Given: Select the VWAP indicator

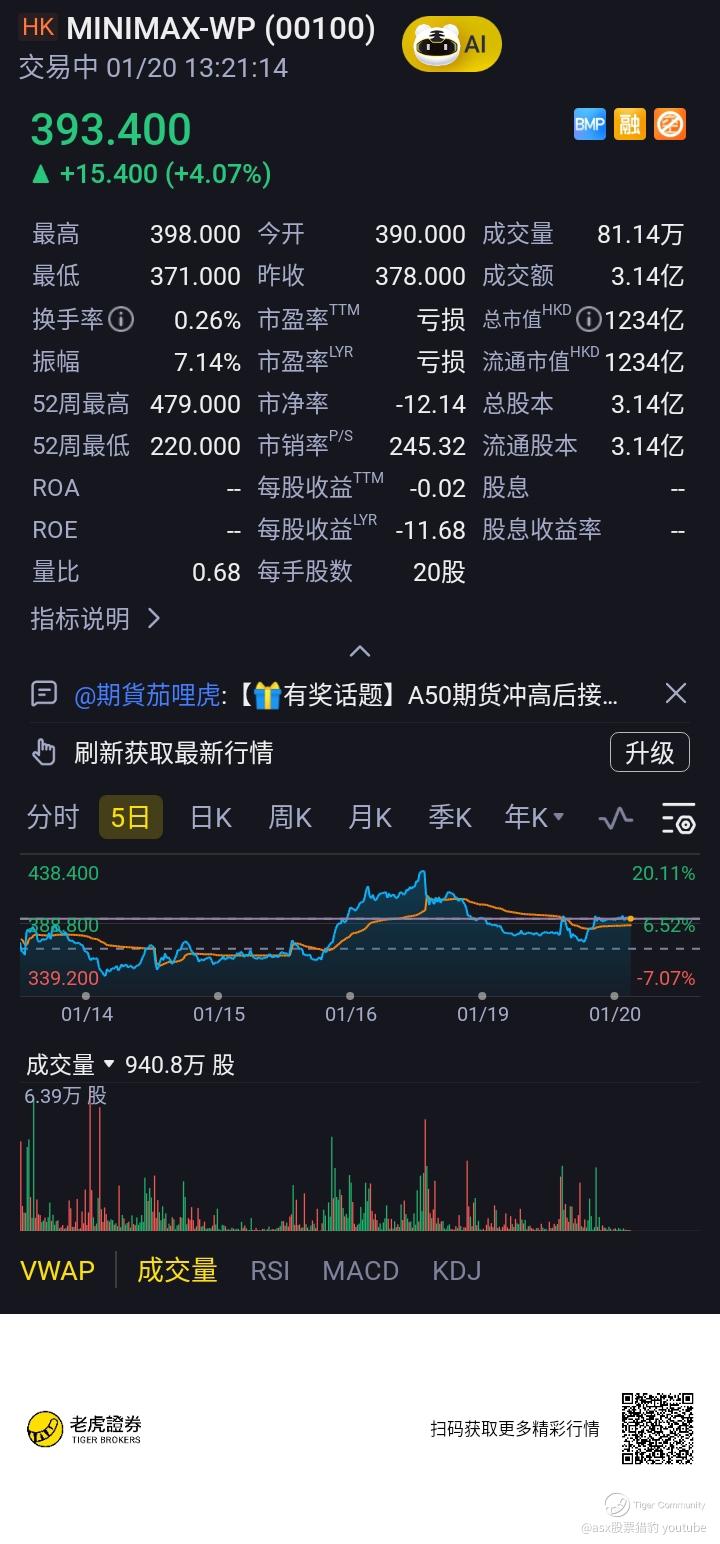Looking at the screenshot, I should (57, 1270).
